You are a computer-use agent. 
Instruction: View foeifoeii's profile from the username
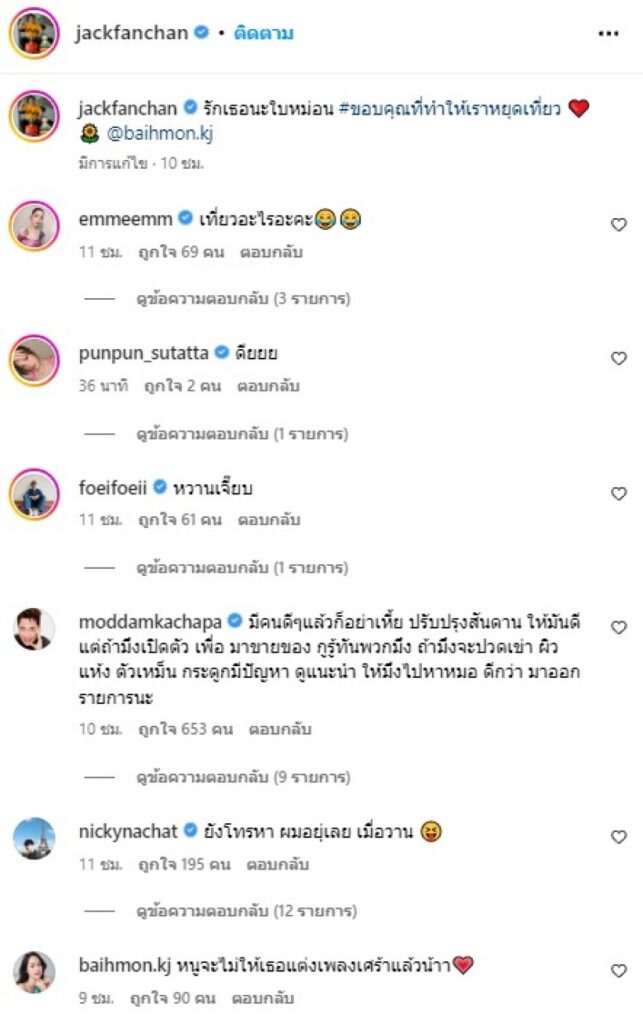pos(112,487)
